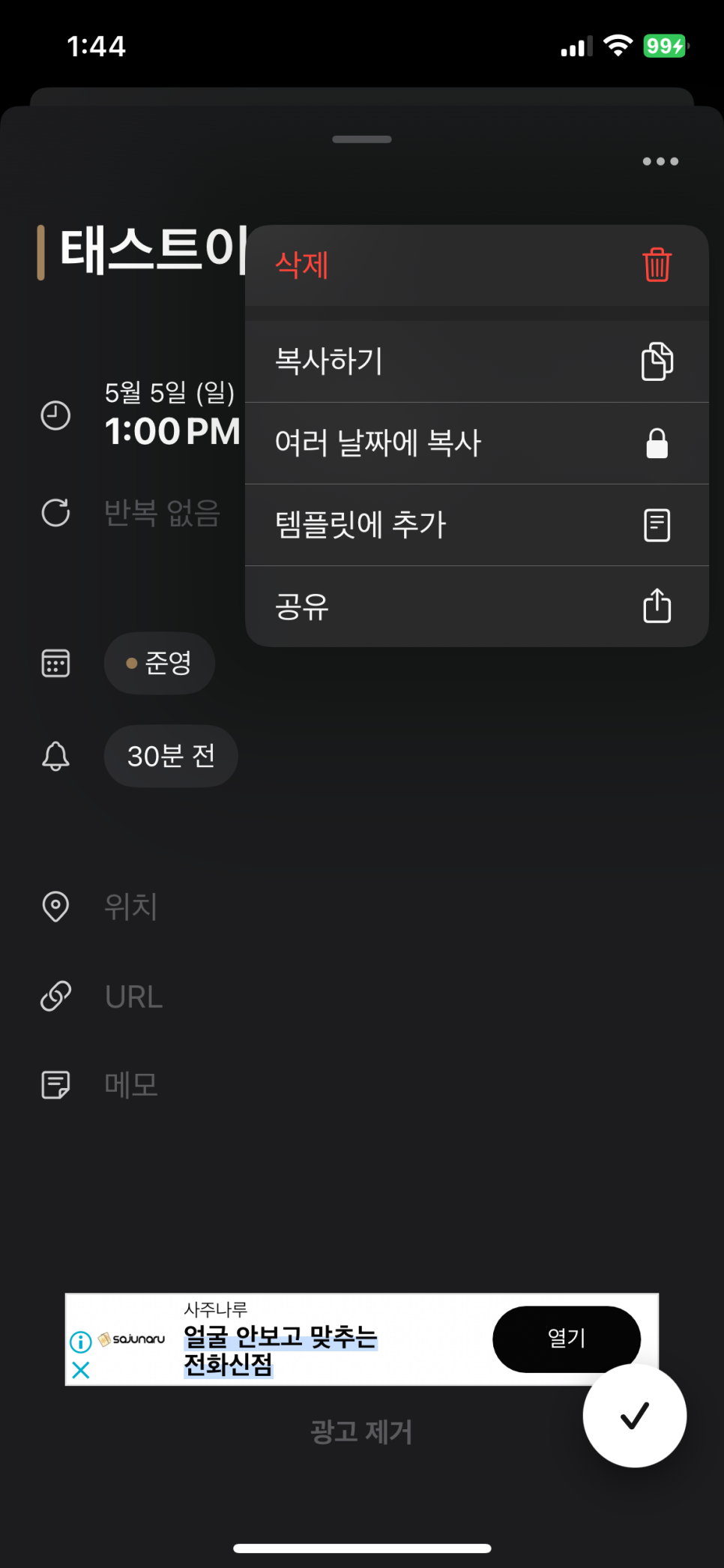Tap the three-dot more options icon
724x1568 pixels.
[x=660, y=161]
